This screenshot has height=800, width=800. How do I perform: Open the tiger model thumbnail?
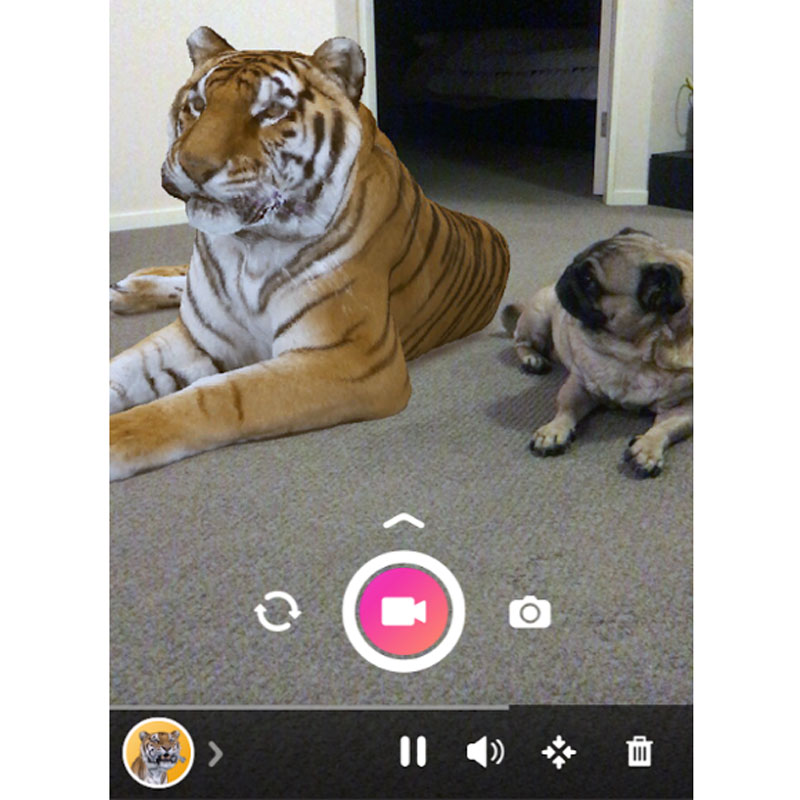(x=158, y=752)
